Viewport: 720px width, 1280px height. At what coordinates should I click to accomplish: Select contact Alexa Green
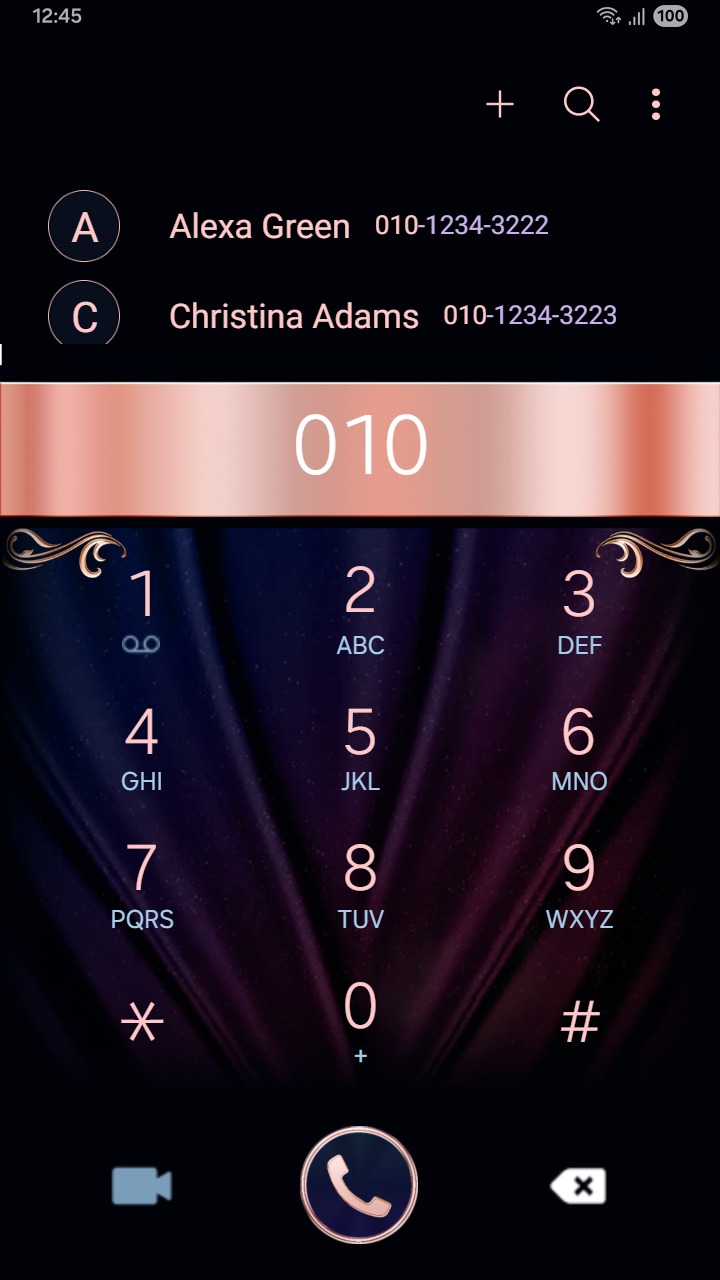(x=360, y=227)
